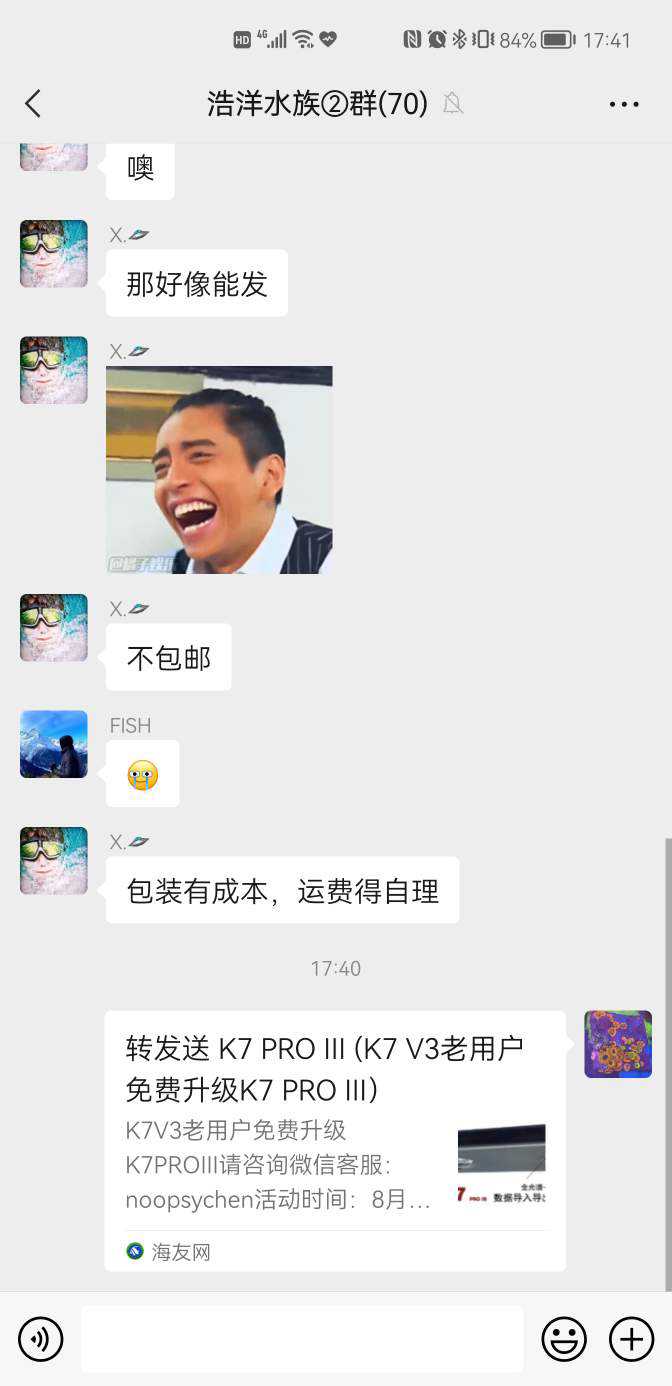This screenshot has height=1386, width=672.
Task: View the laughing man meme image
Action: coord(219,470)
